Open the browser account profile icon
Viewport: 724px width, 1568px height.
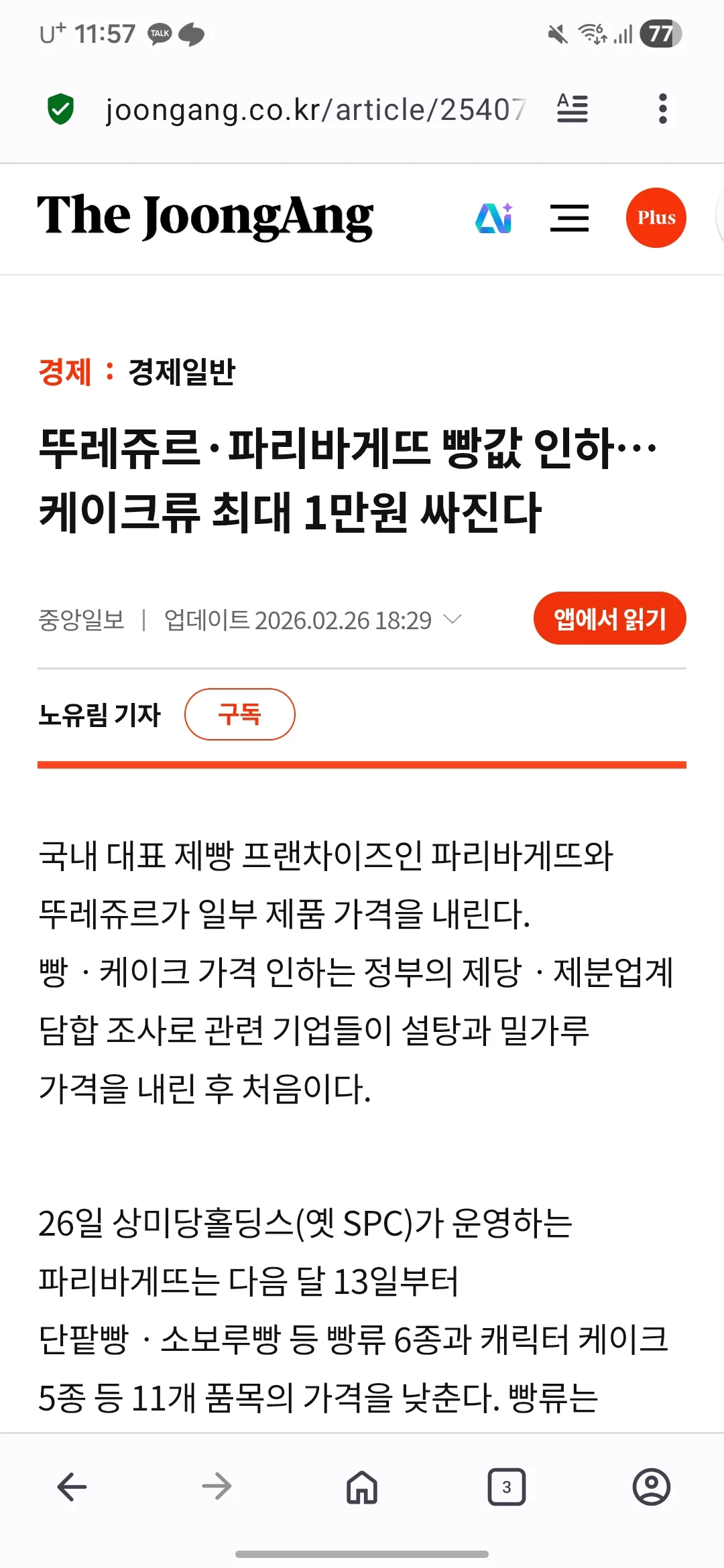(652, 1487)
